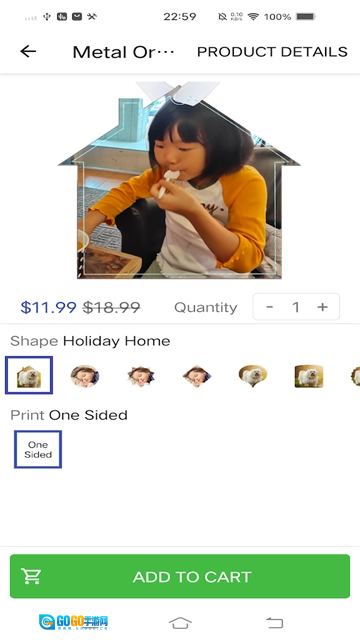This screenshot has height=640, width=360.
Task: Select the One Sided print option
Action: pyautogui.click(x=38, y=449)
